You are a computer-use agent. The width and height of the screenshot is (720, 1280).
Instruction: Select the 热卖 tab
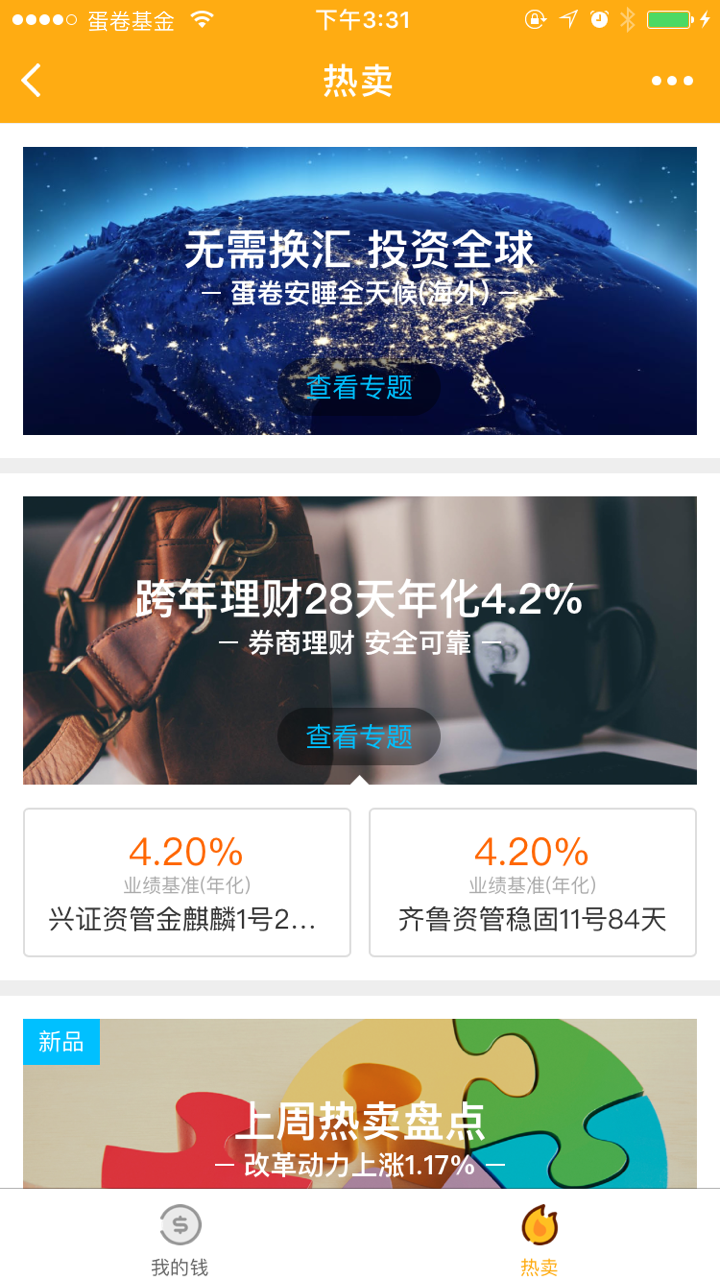click(x=539, y=1238)
